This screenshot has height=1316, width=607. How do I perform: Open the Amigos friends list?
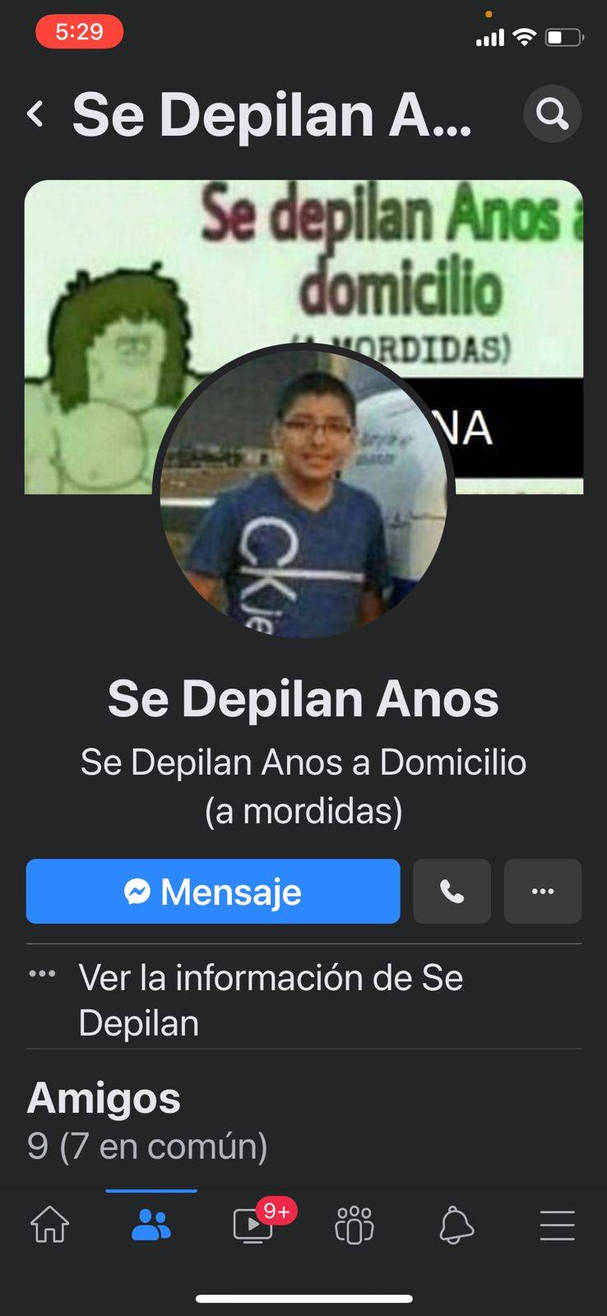[x=104, y=1098]
